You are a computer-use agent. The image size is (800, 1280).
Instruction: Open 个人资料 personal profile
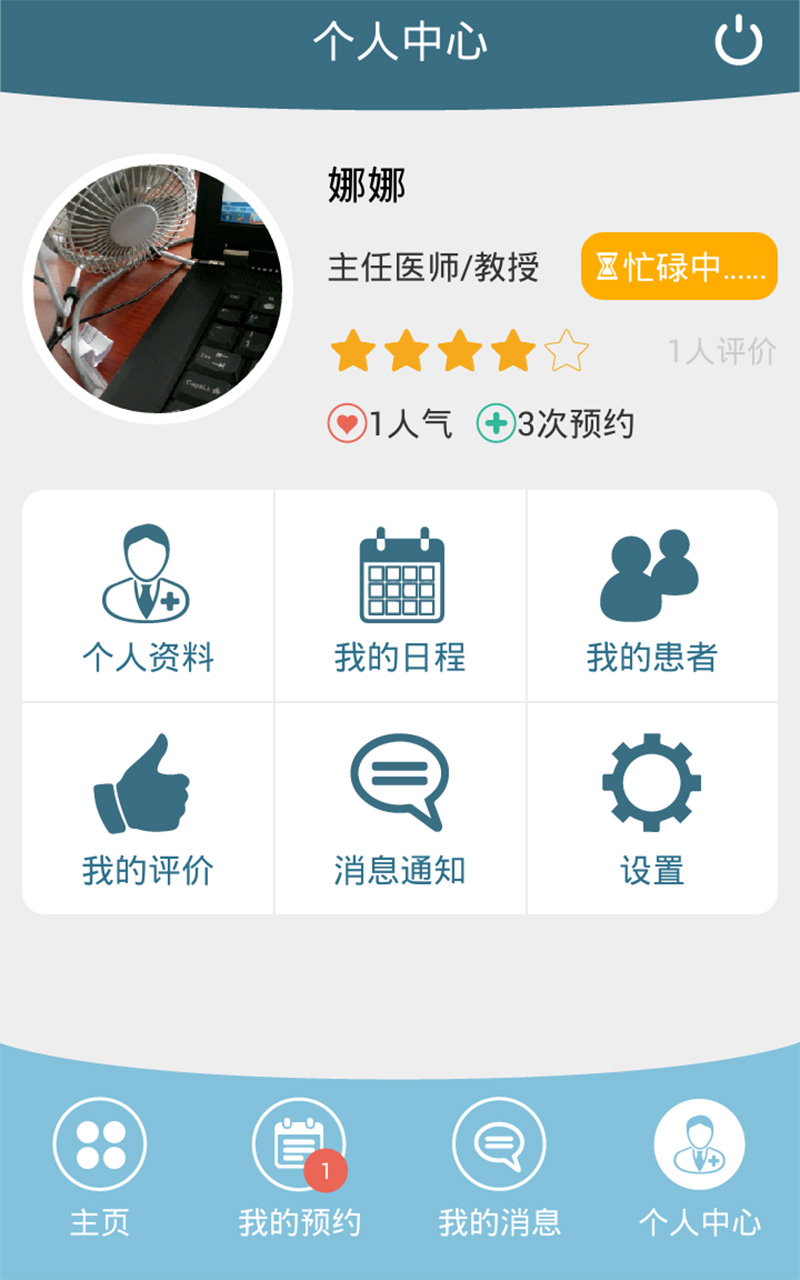coord(148,597)
